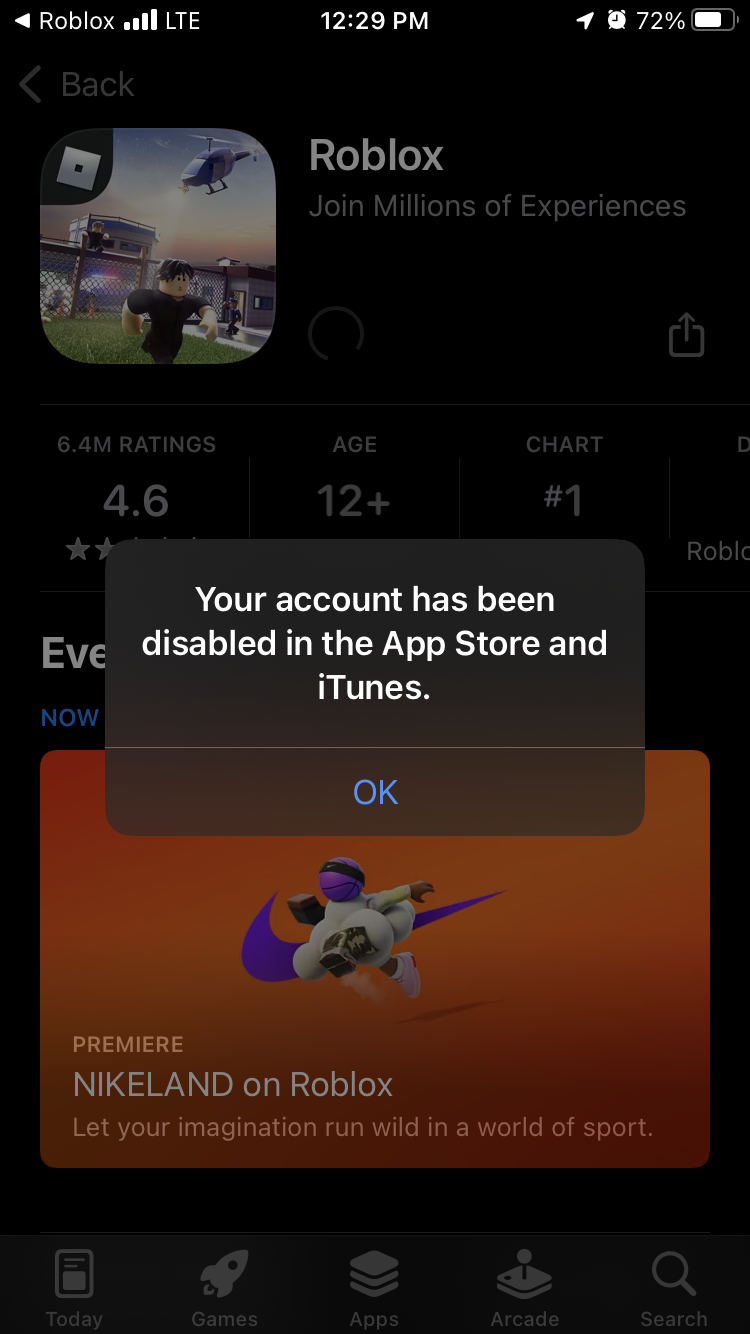Switch to the Games tab

click(x=224, y=1290)
